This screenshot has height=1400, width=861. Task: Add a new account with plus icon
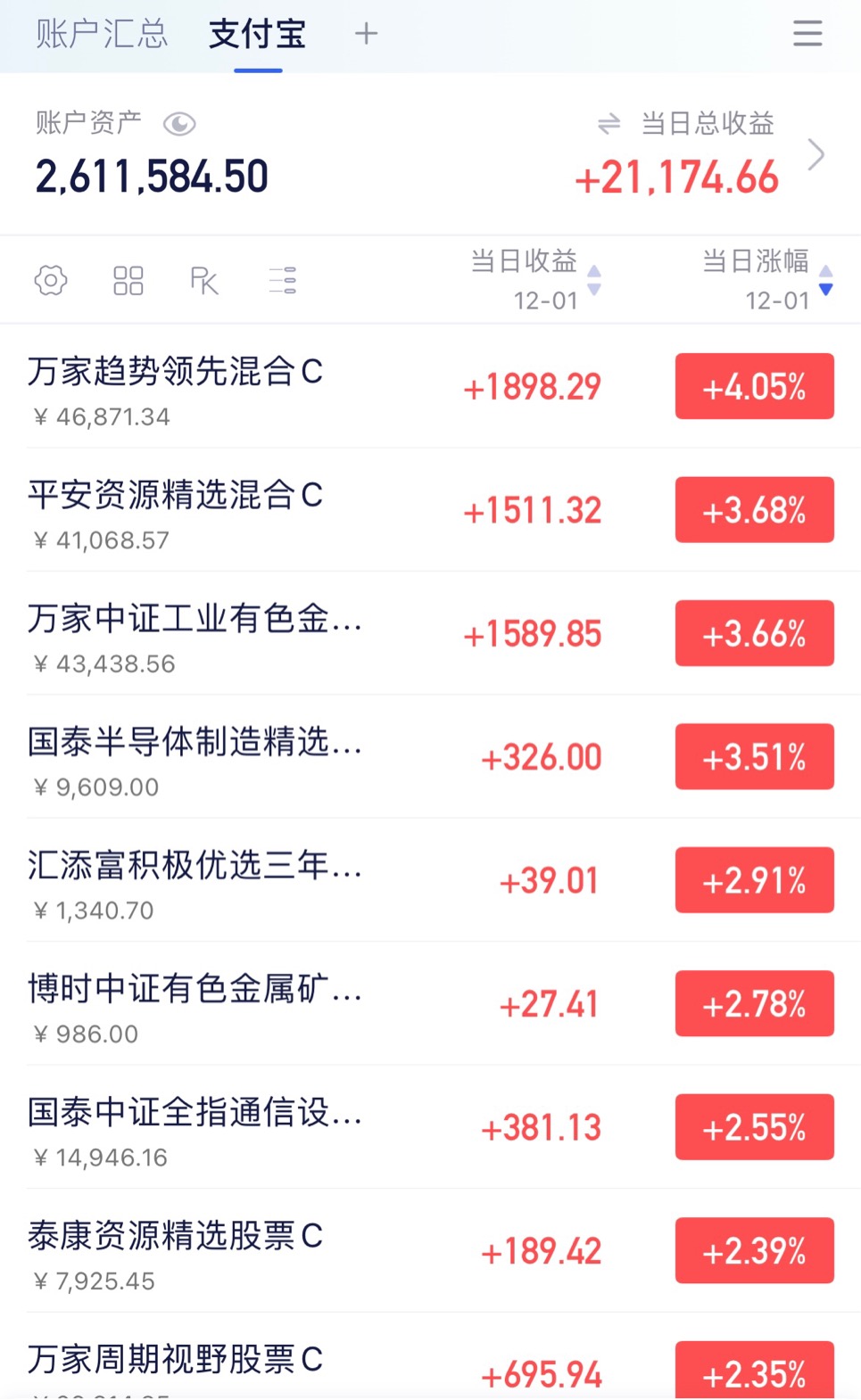point(366,34)
